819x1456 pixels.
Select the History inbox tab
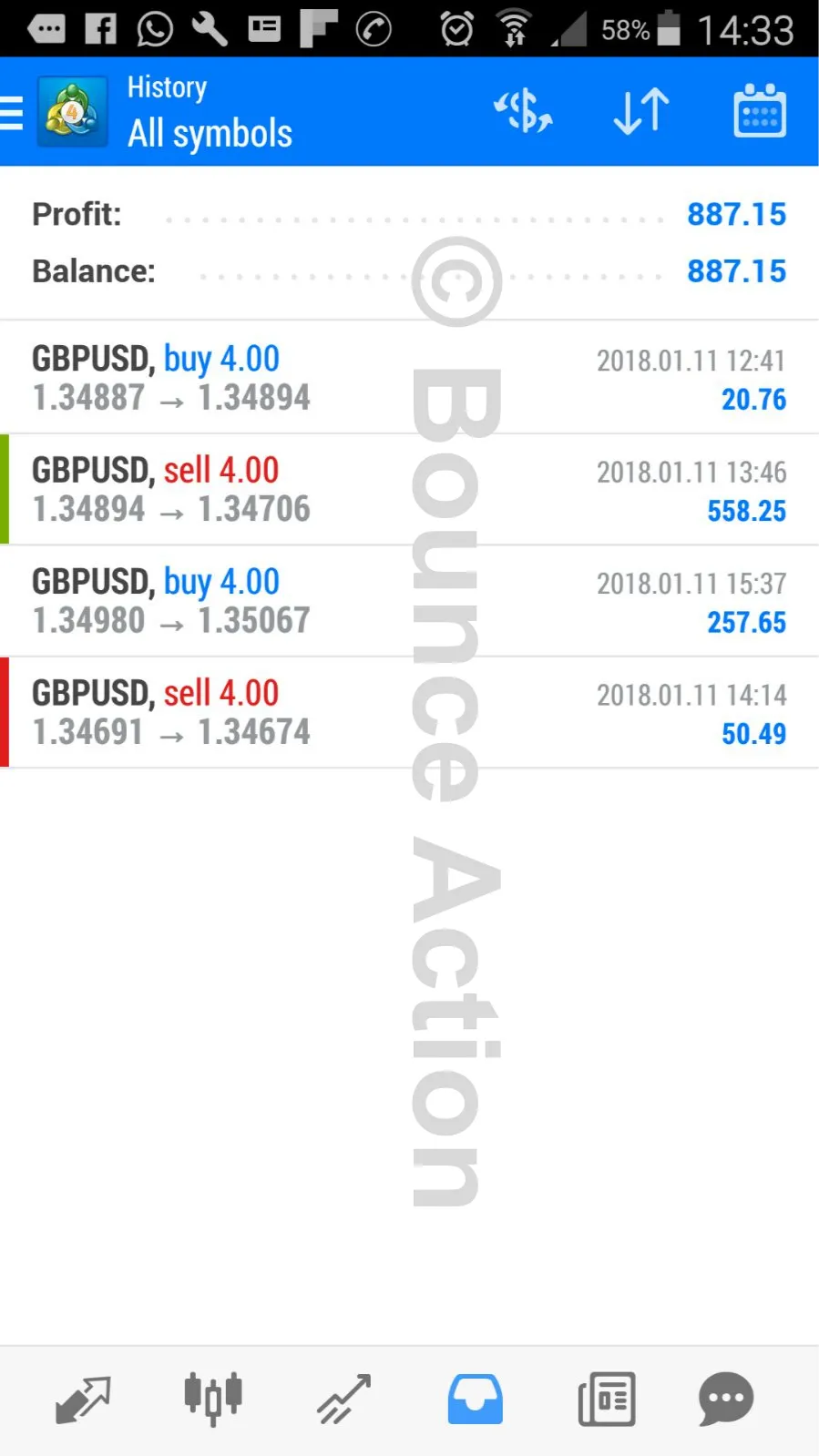[x=475, y=1399]
